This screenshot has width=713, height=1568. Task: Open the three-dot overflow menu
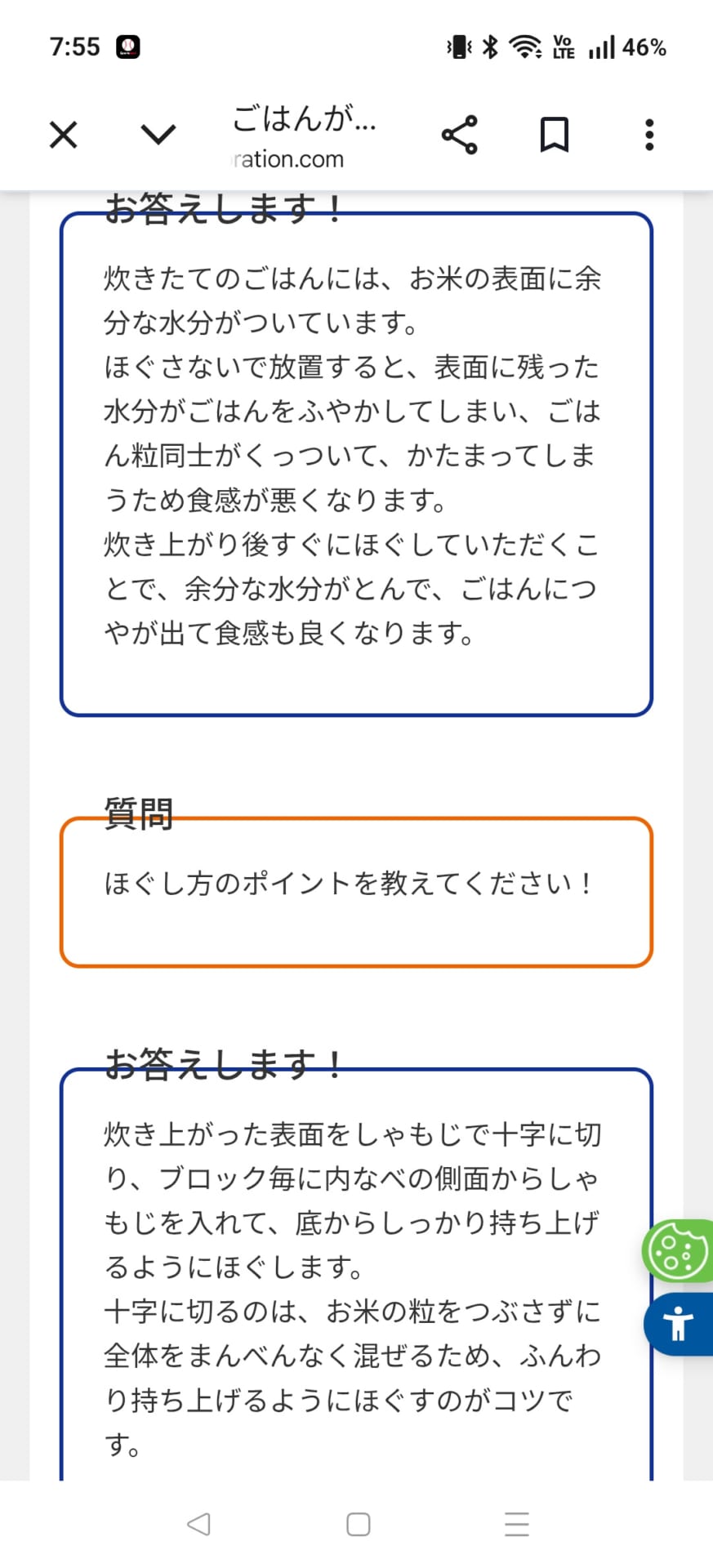click(x=649, y=135)
